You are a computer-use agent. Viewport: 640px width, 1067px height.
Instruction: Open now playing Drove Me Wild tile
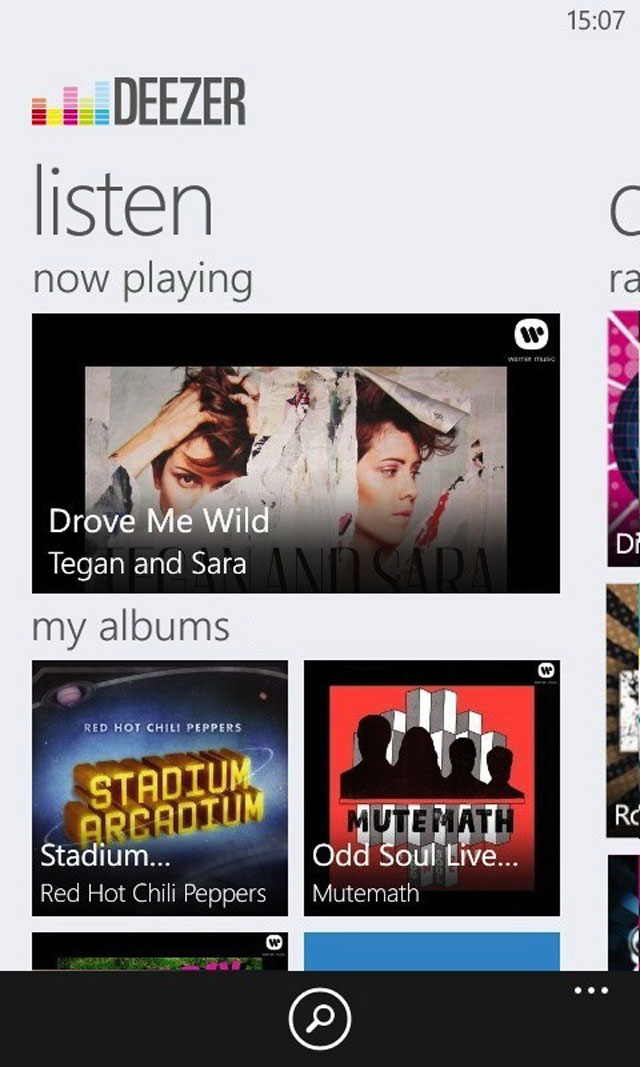tap(296, 453)
